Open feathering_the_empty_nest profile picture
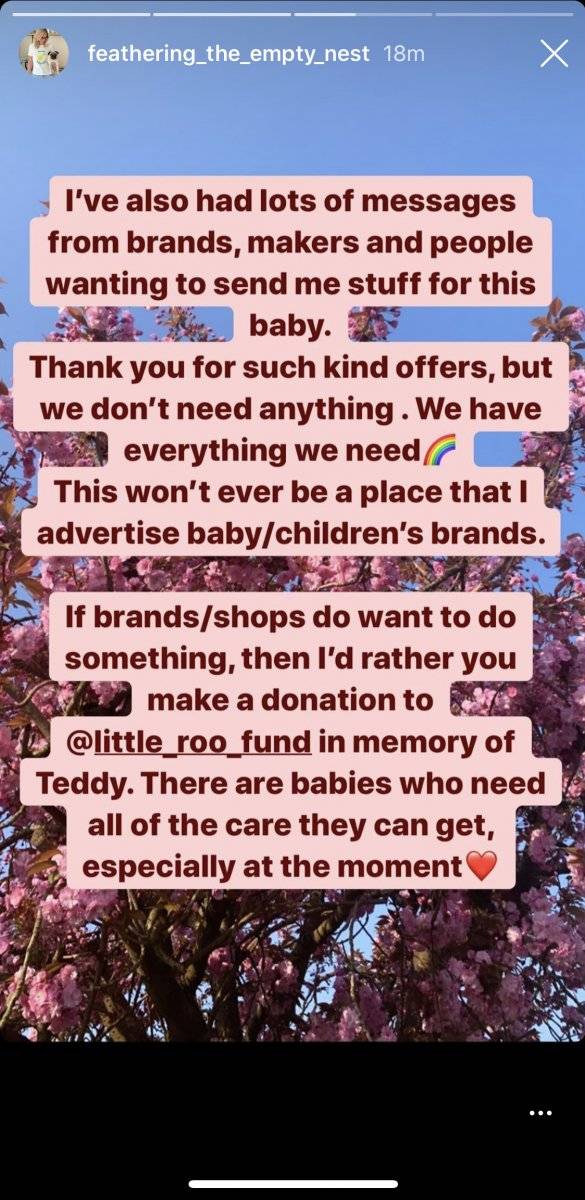The width and height of the screenshot is (585, 1200). (x=44, y=53)
